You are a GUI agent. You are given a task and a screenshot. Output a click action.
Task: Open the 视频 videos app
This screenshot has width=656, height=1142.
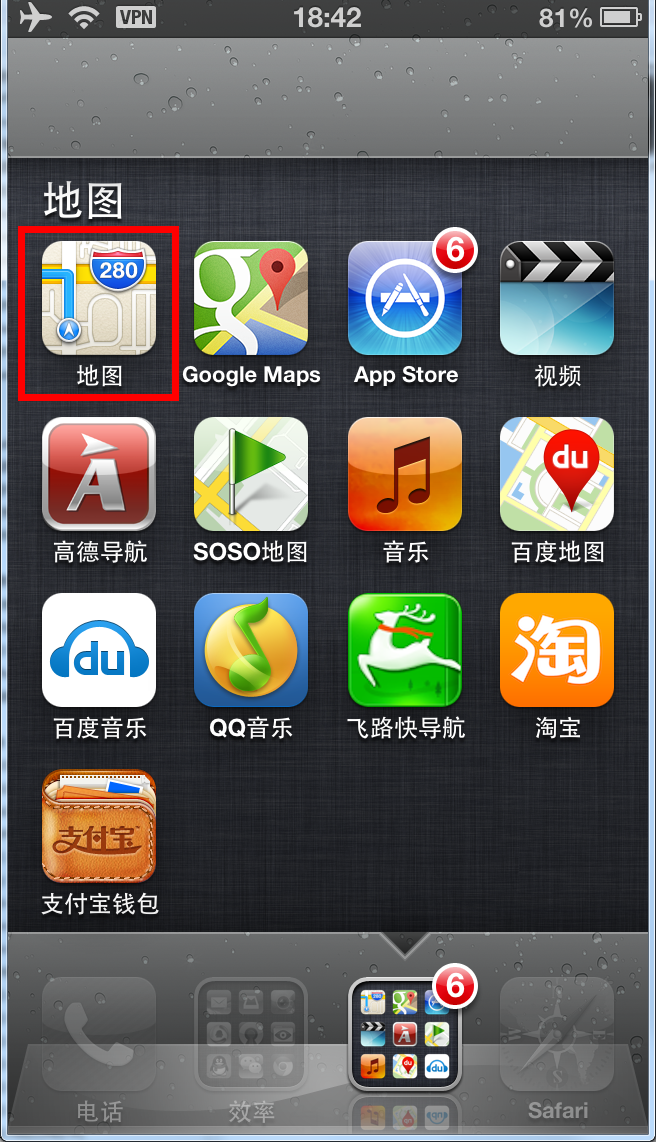point(557,299)
